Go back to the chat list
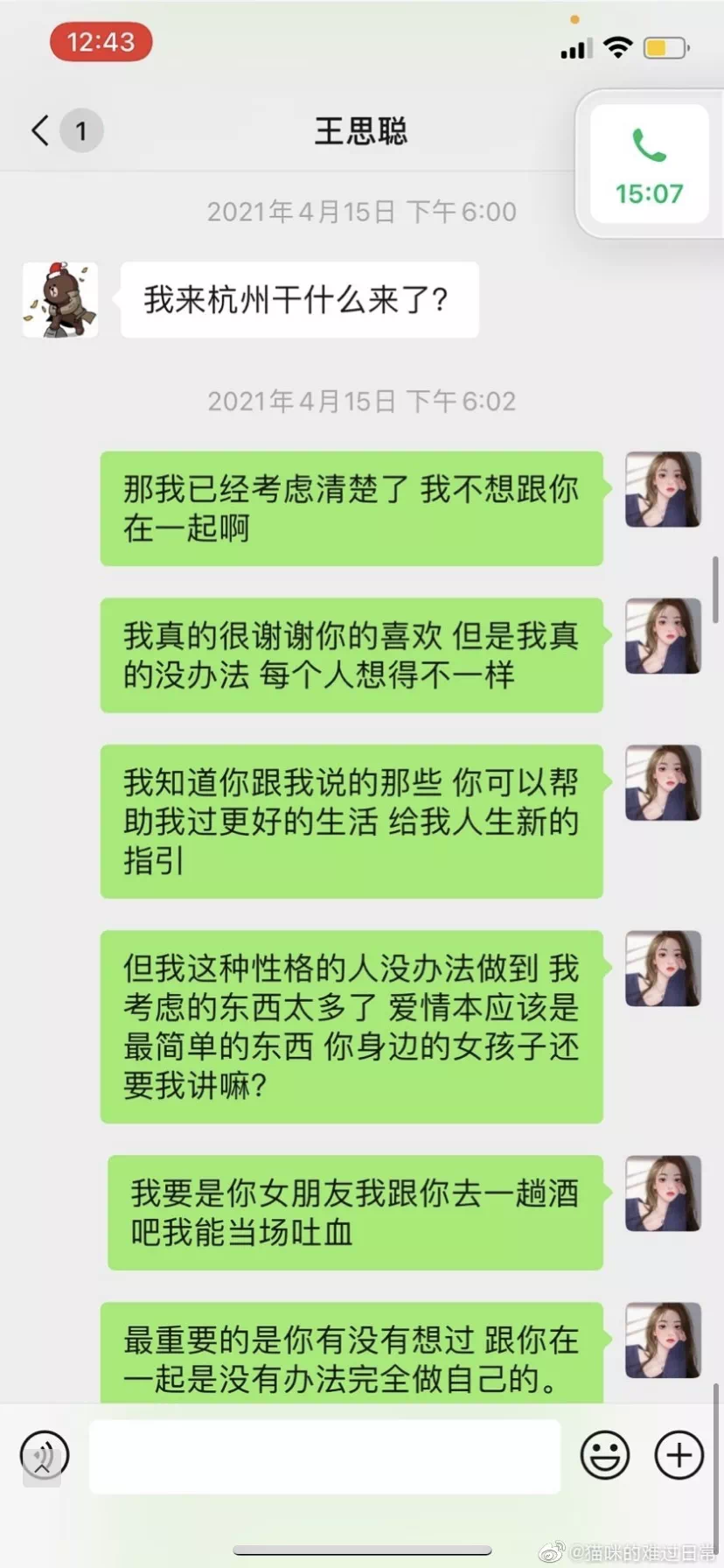This screenshot has width=724, height=1568. tap(41, 131)
